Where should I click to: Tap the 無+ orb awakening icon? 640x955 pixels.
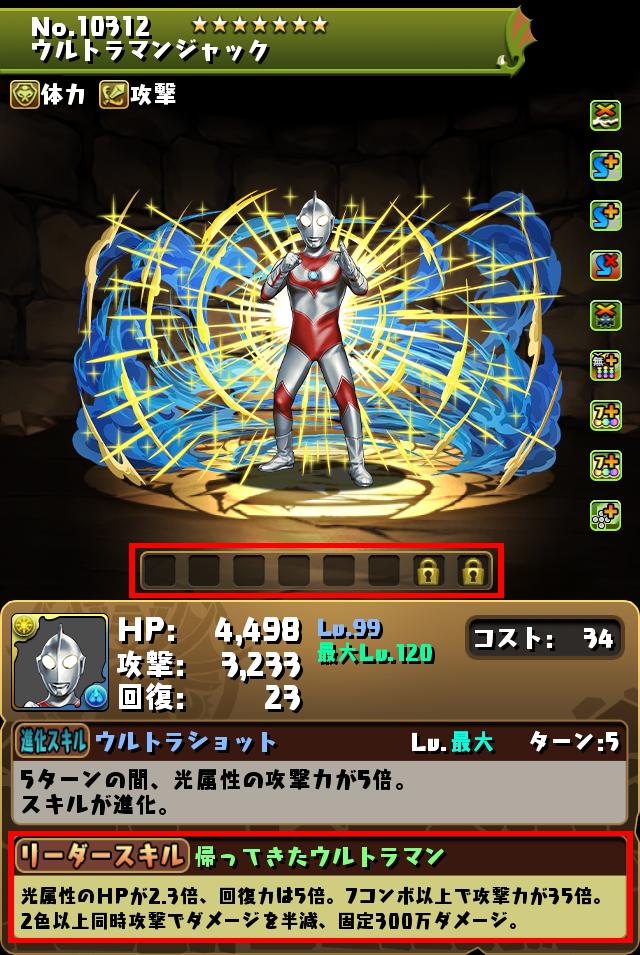[606, 365]
